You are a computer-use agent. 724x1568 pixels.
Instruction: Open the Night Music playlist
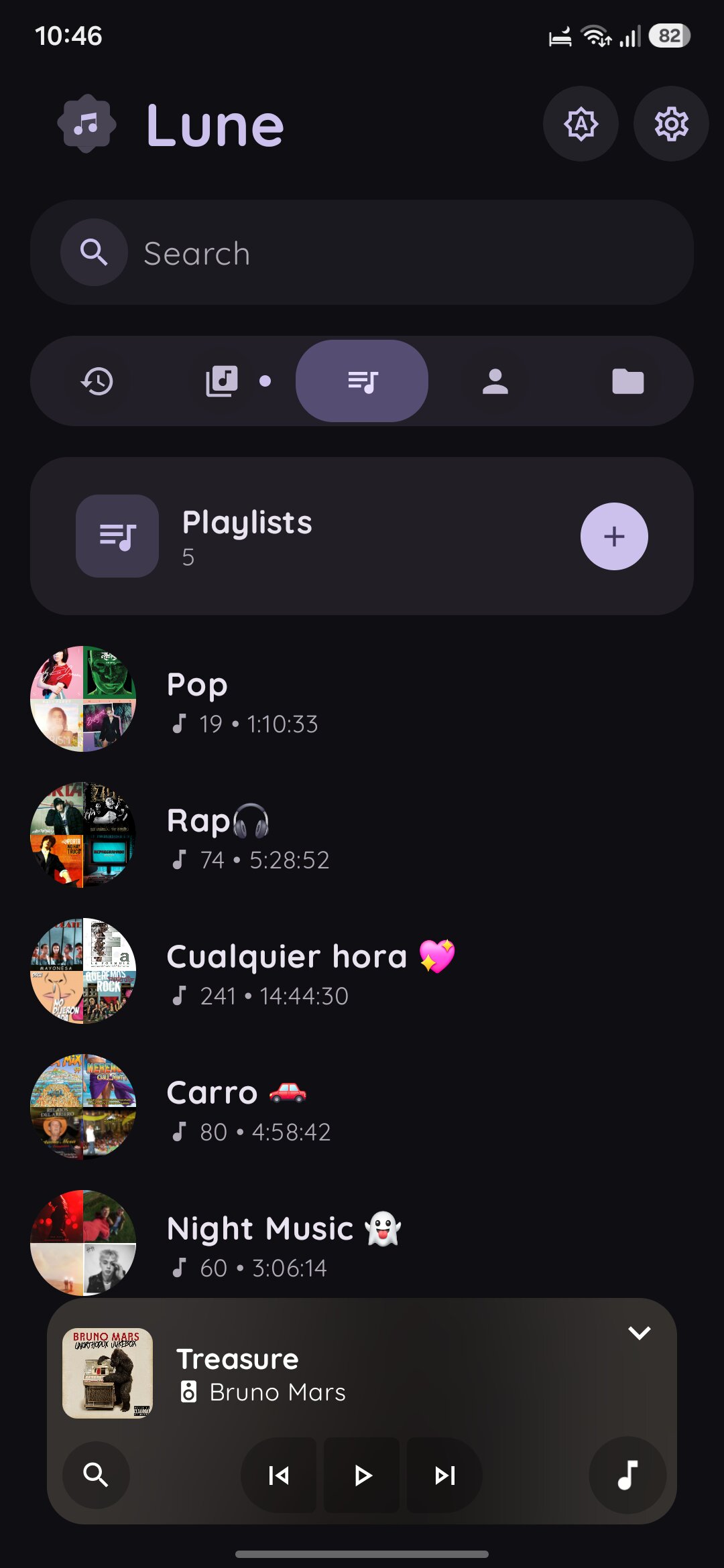point(362,1243)
